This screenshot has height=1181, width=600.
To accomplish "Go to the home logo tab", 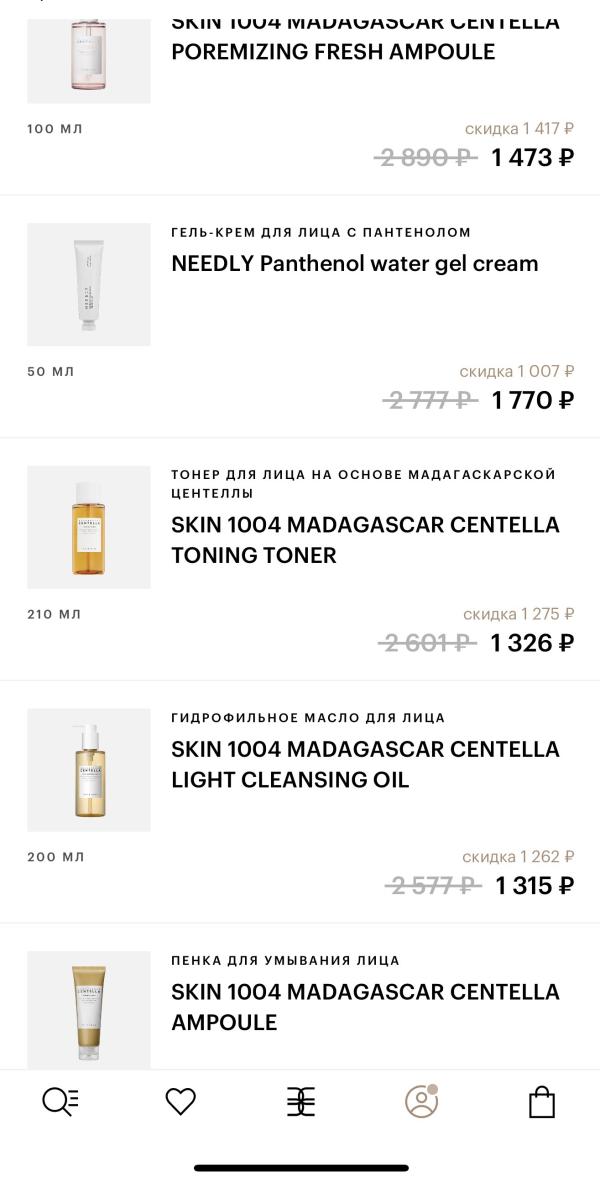I will (x=300, y=1102).
